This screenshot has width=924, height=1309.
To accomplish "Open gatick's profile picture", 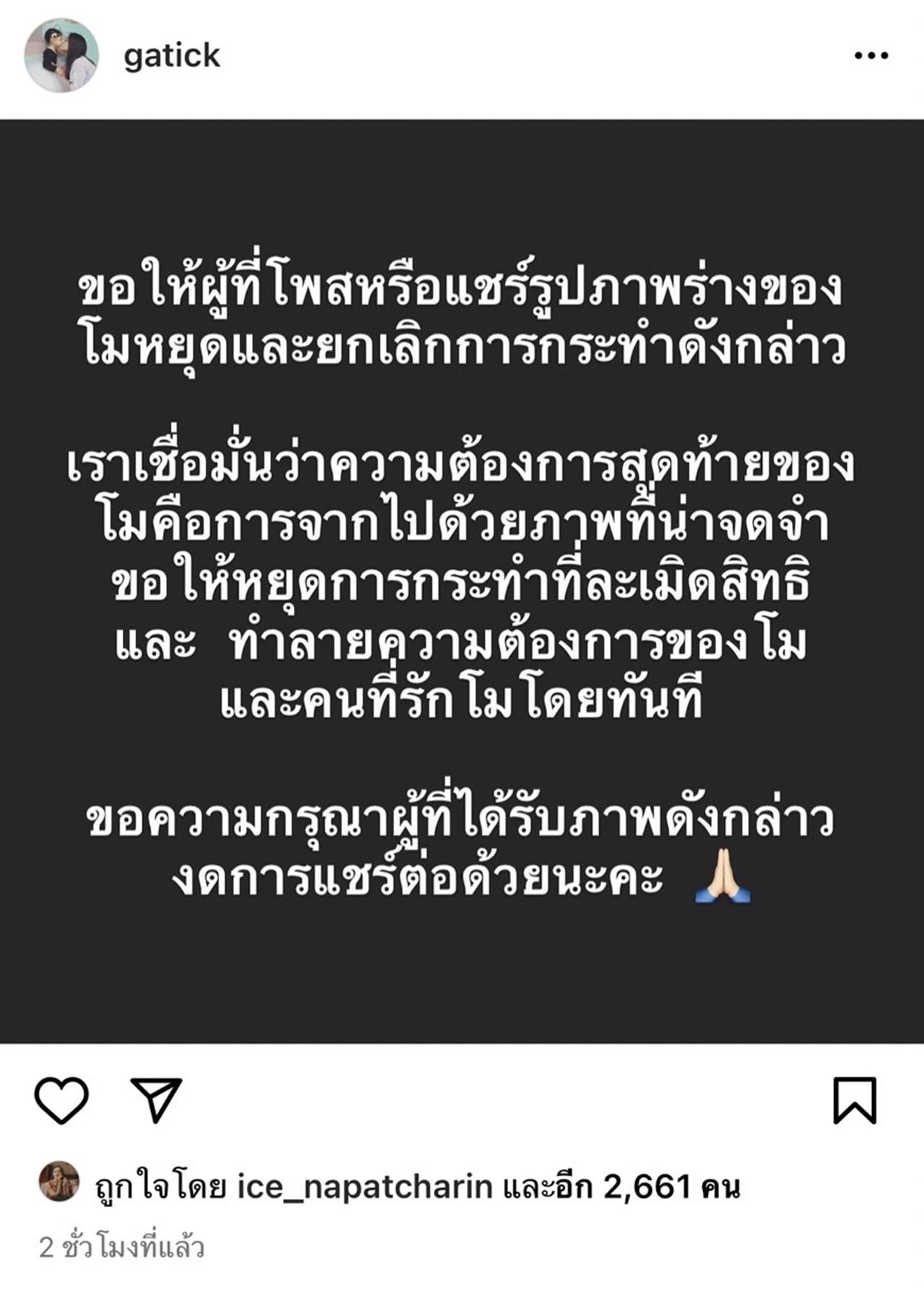I will pyautogui.click(x=61, y=56).
